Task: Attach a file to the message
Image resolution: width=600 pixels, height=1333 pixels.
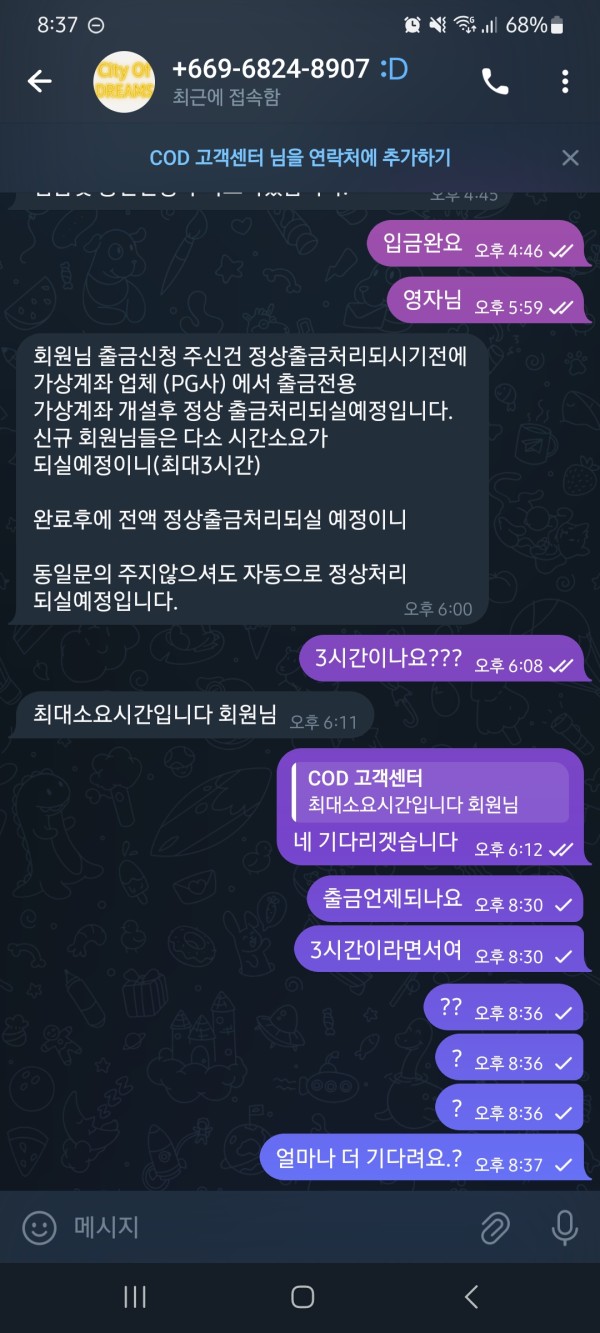Action: 495,1227
